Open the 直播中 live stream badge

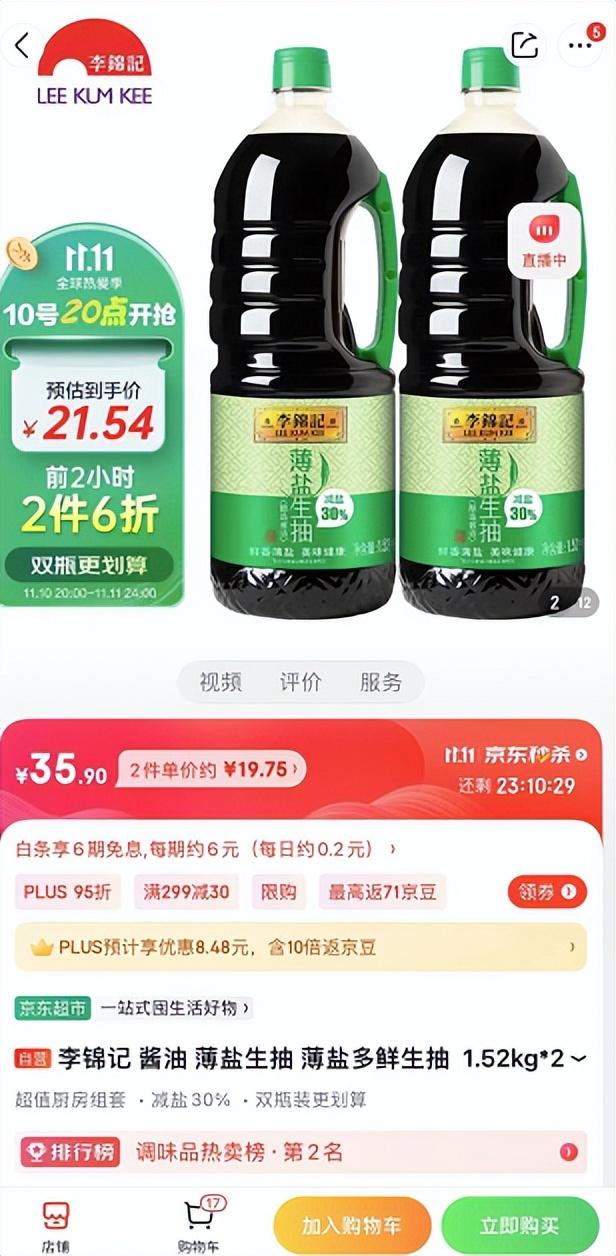click(x=544, y=241)
